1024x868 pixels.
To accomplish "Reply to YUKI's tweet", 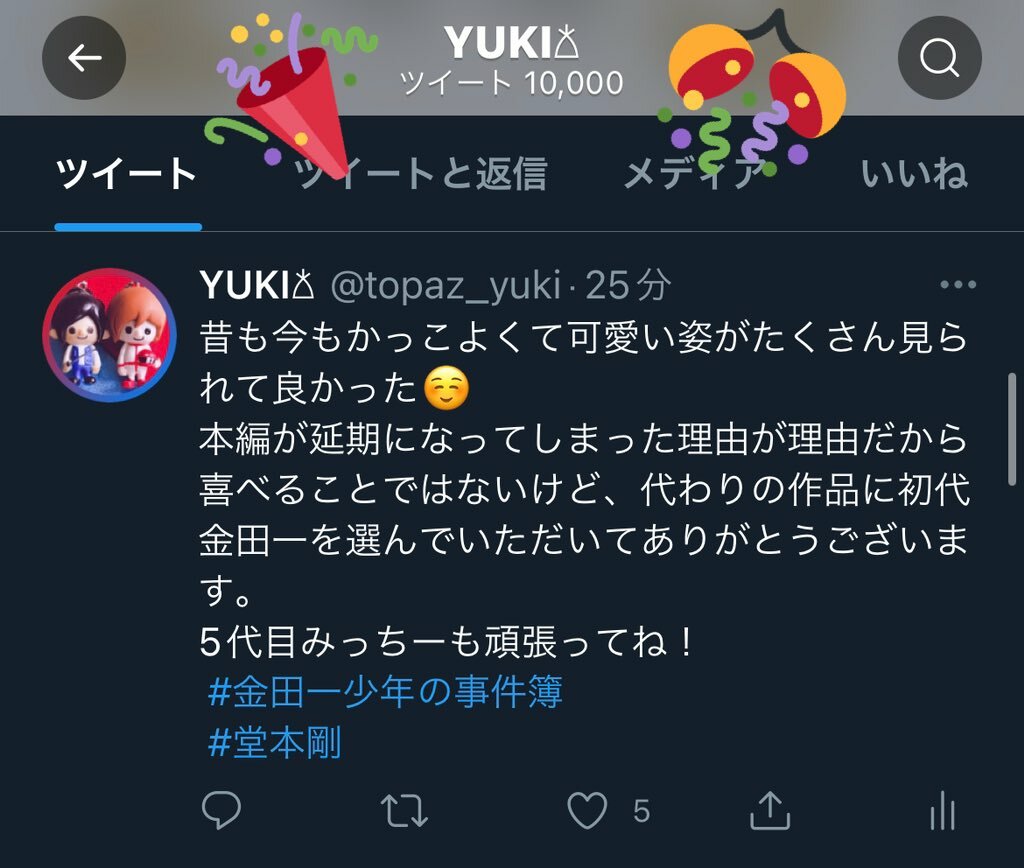I will pos(222,810).
